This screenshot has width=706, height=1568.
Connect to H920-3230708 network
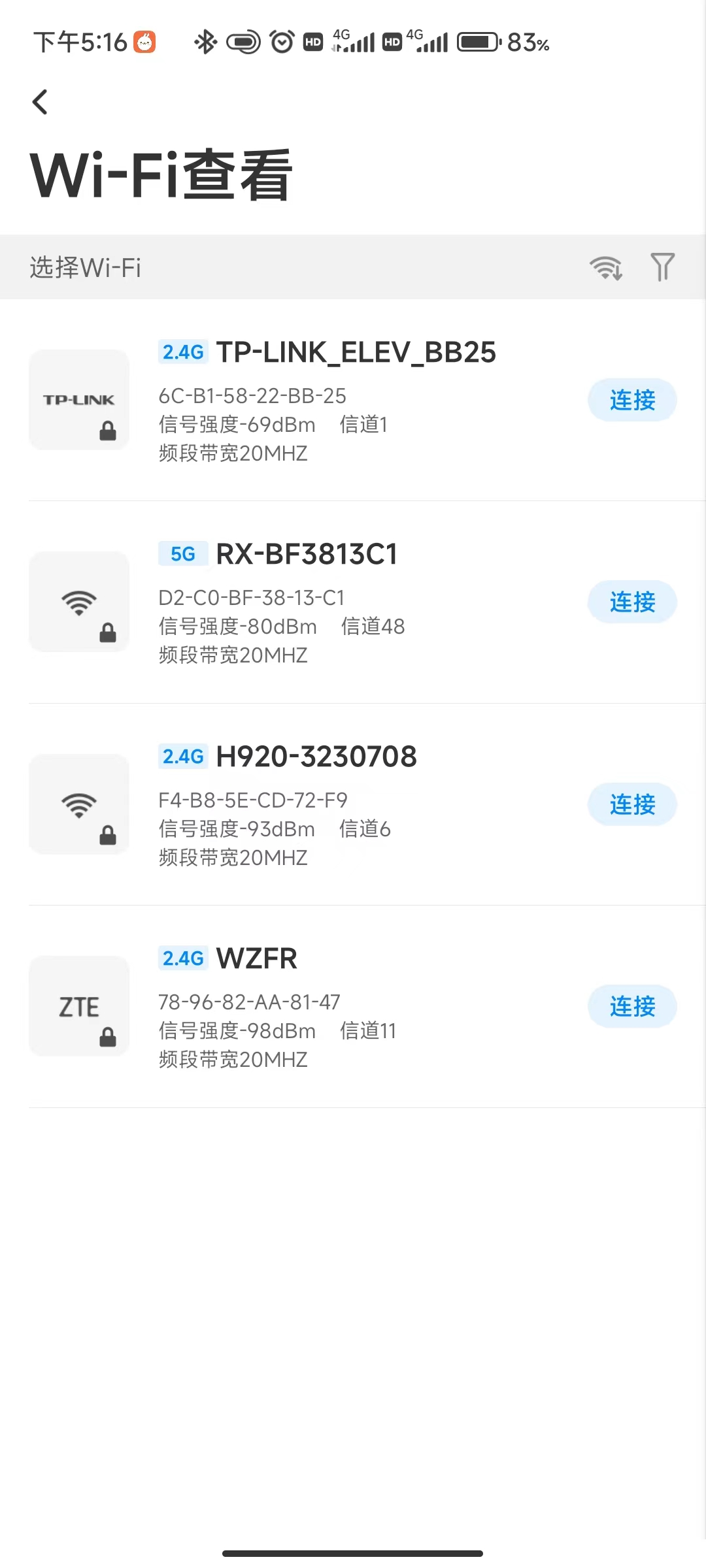tap(631, 804)
